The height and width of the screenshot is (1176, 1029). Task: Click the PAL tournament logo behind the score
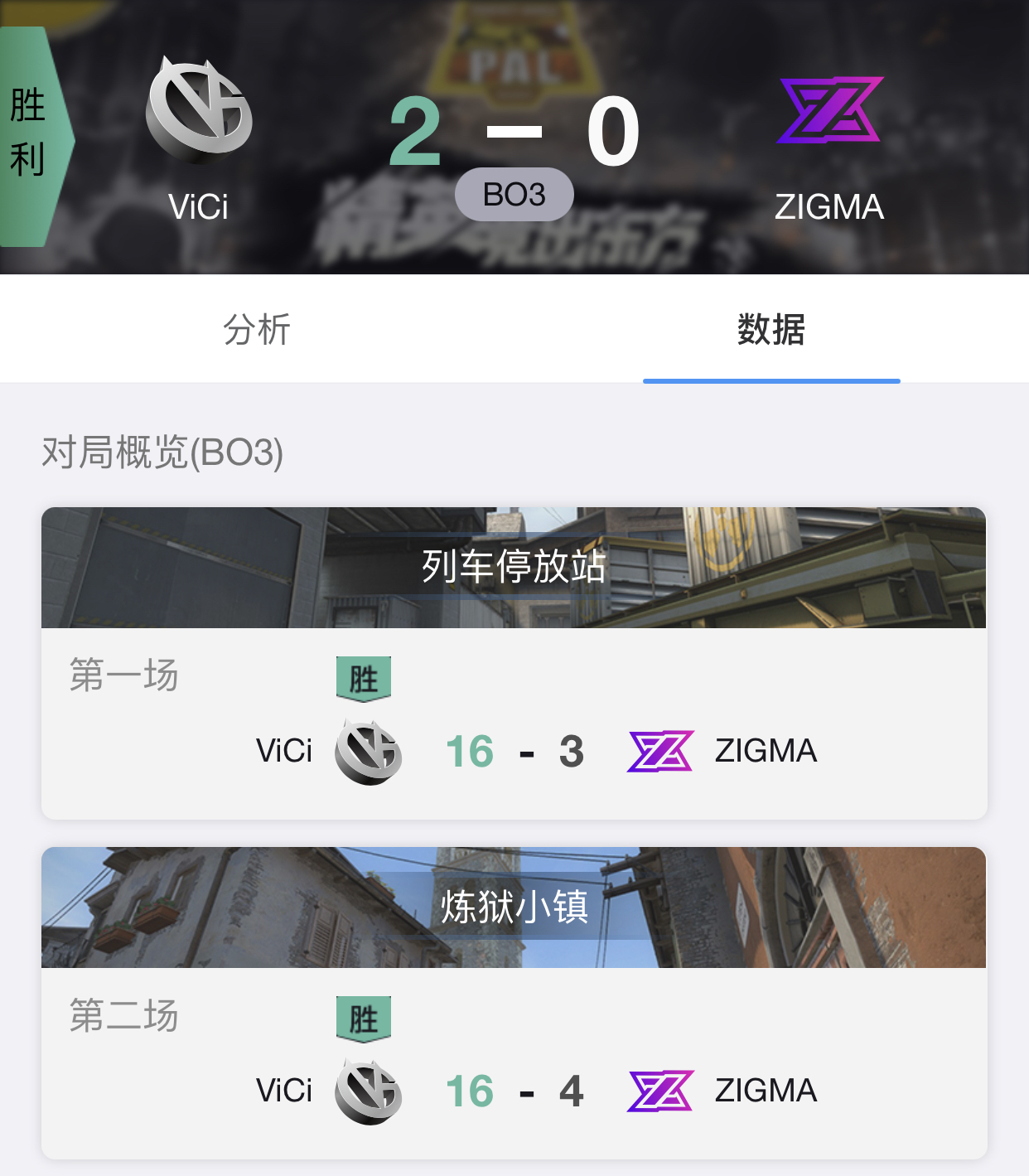(514, 50)
